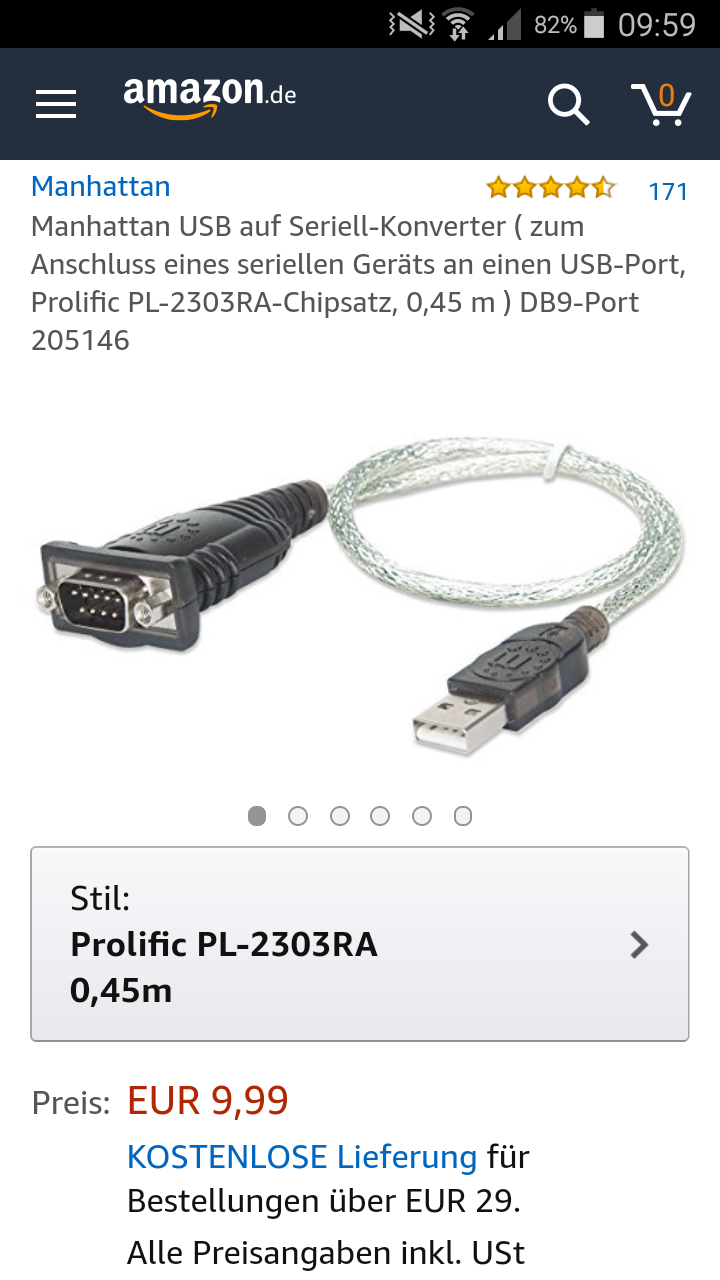Open the KOSTENLOSE Lieferung details link
The width and height of the screenshot is (720, 1280).
(302, 1157)
